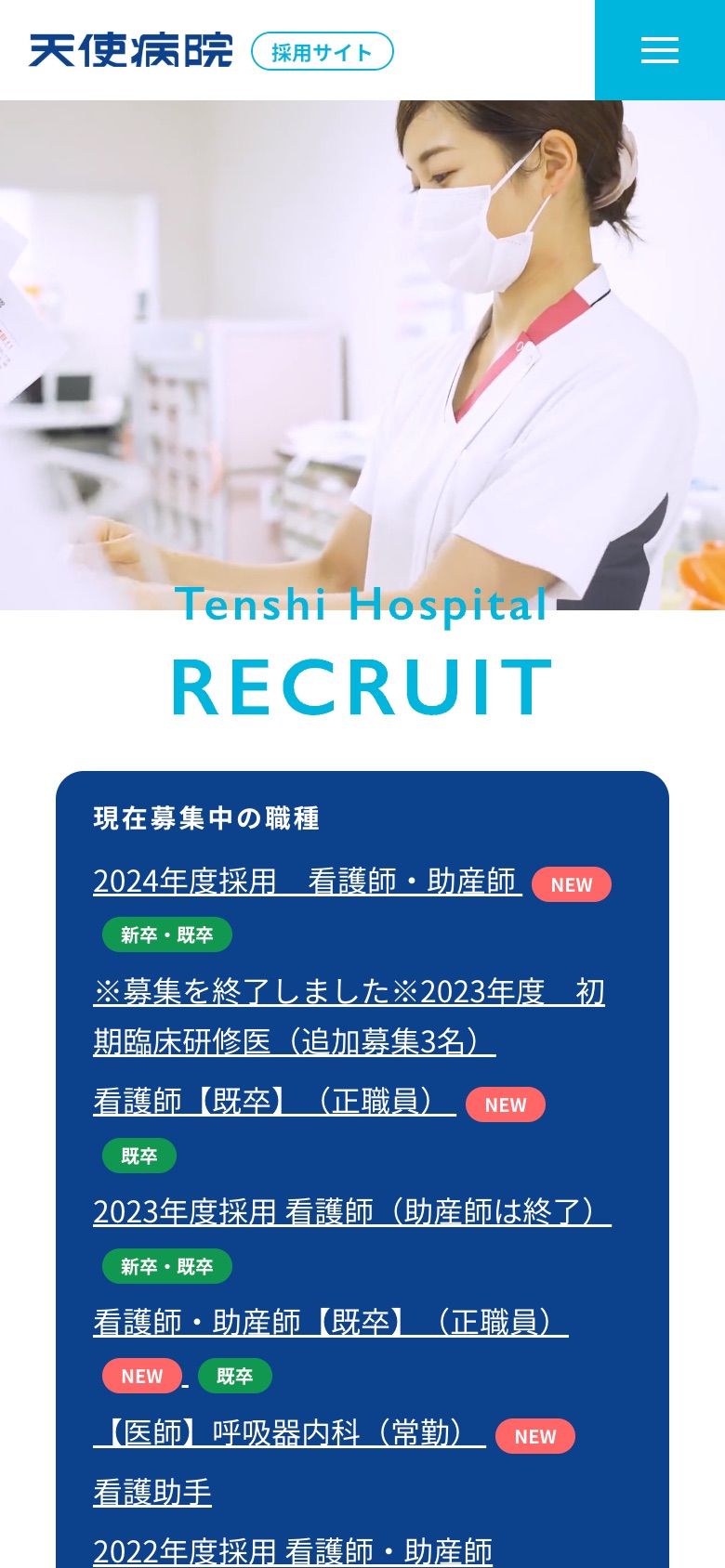Tap the 天使病院 採用サイト header logo

pyautogui.click(x=211, y=51)
